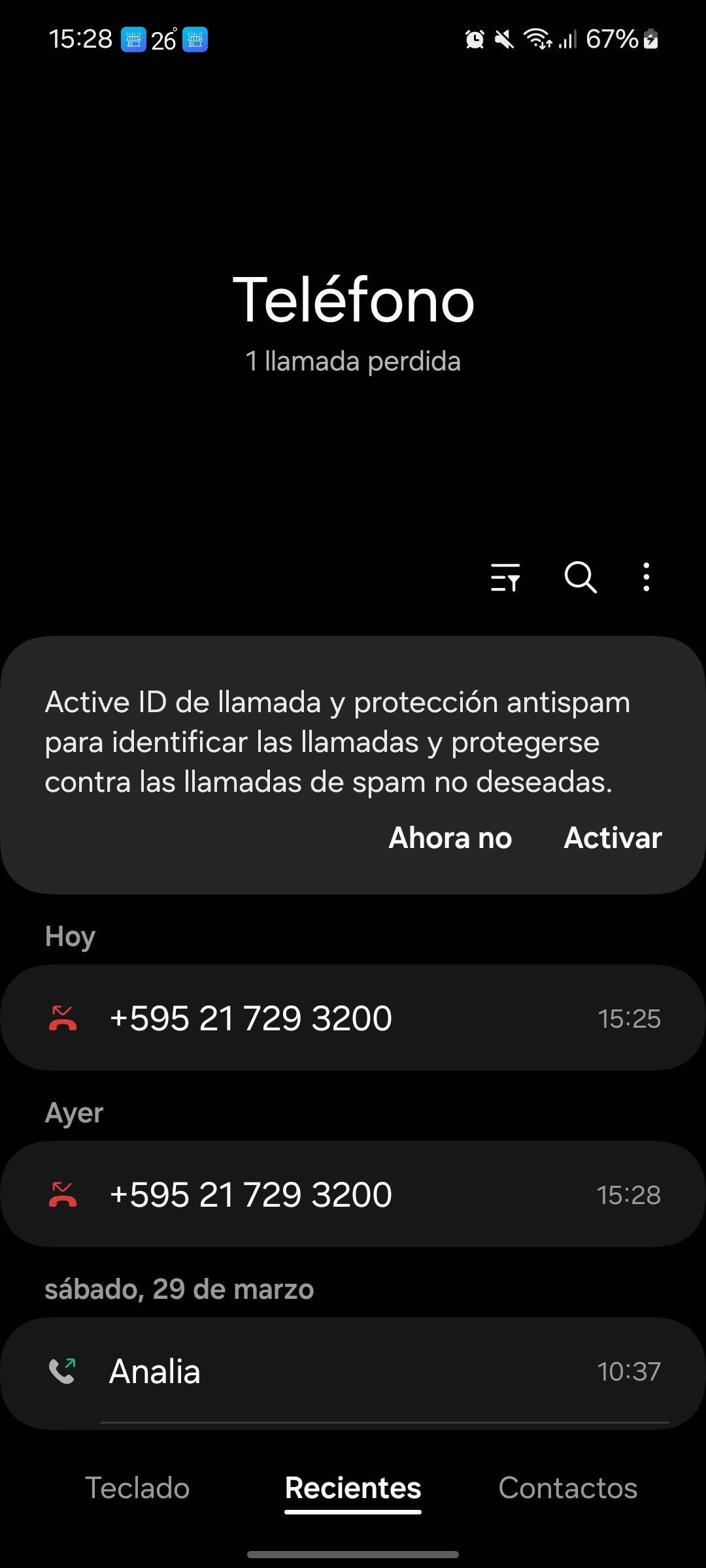Select yesterday's missed call at 15:28
This screenshot has width=706, height=1568.
point(353,1194)
